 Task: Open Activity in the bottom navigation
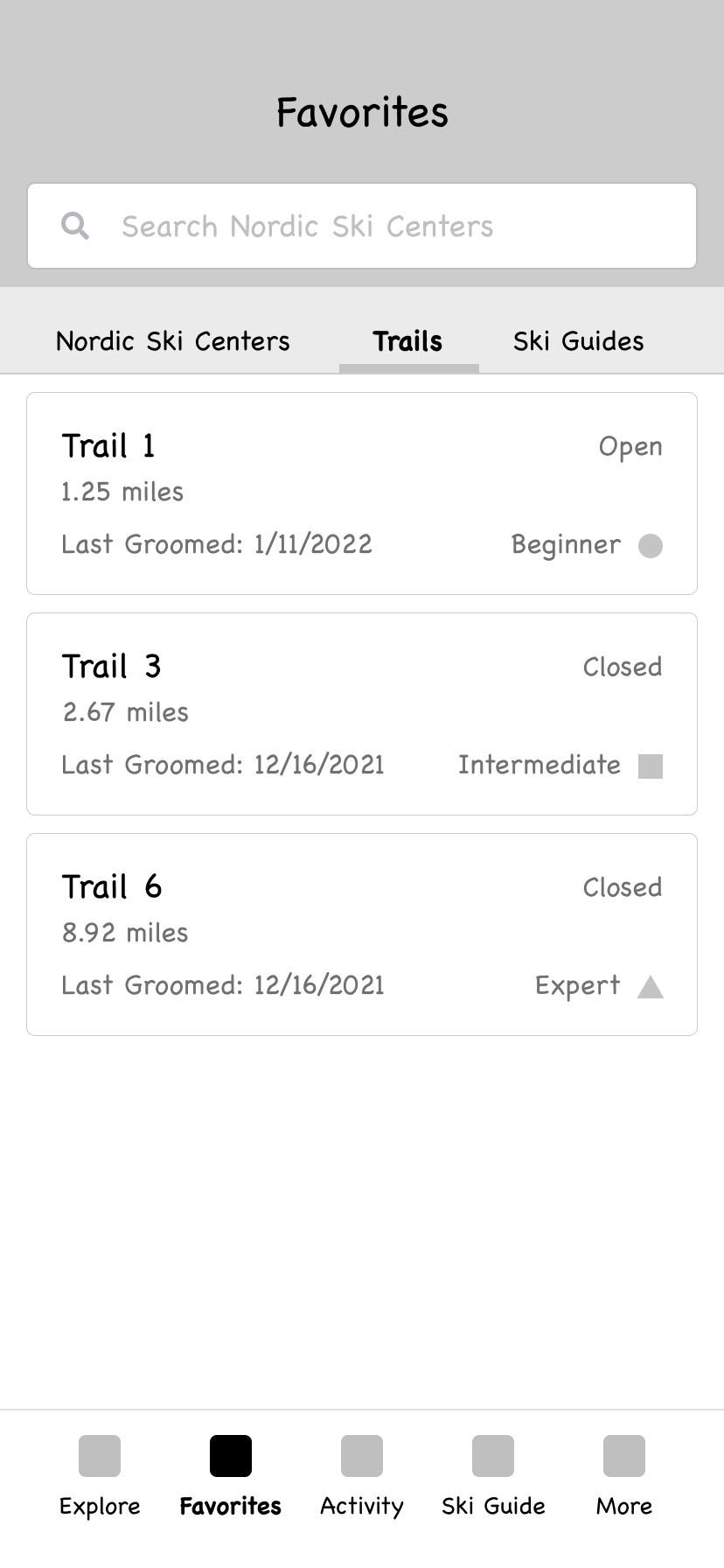click(x=362, y=1477)
